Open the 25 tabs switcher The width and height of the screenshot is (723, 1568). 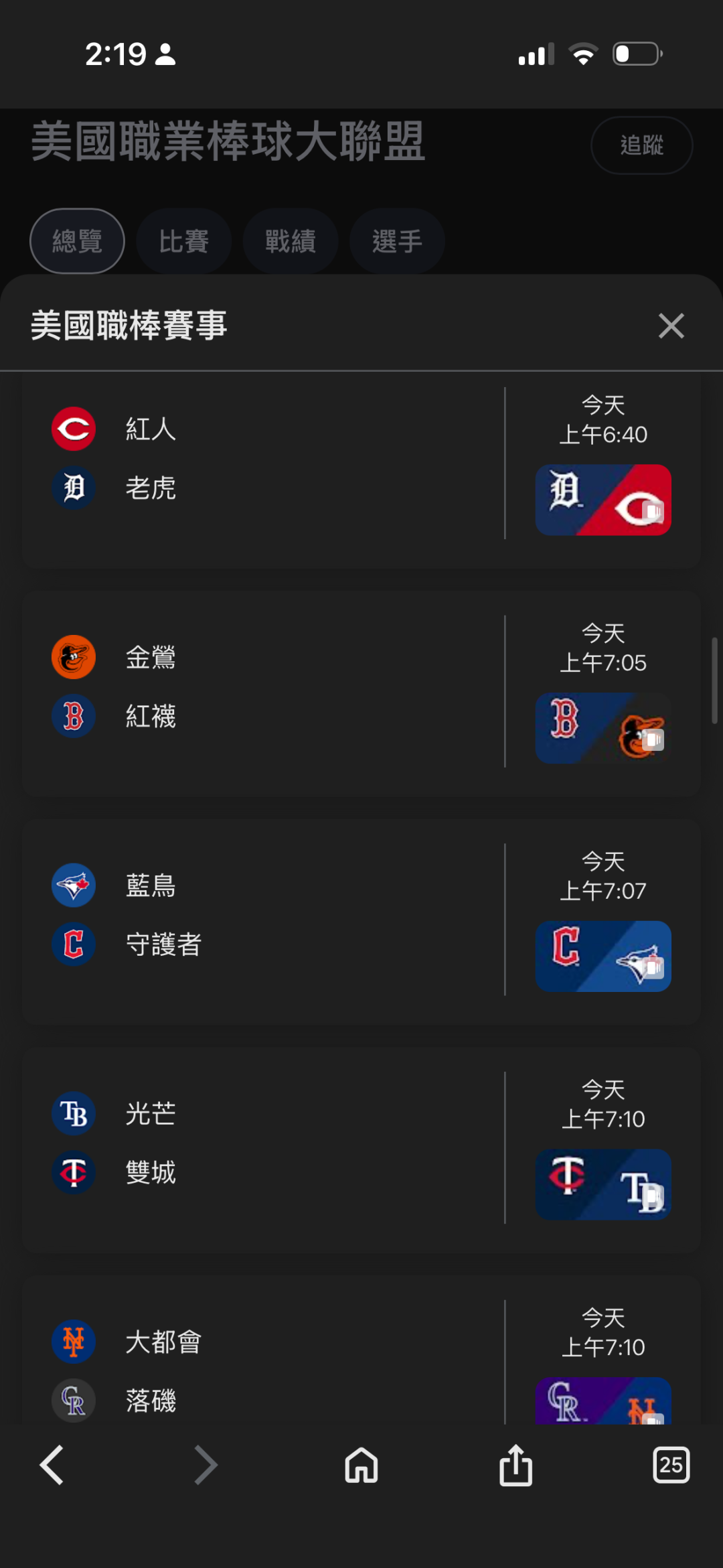671,1465
